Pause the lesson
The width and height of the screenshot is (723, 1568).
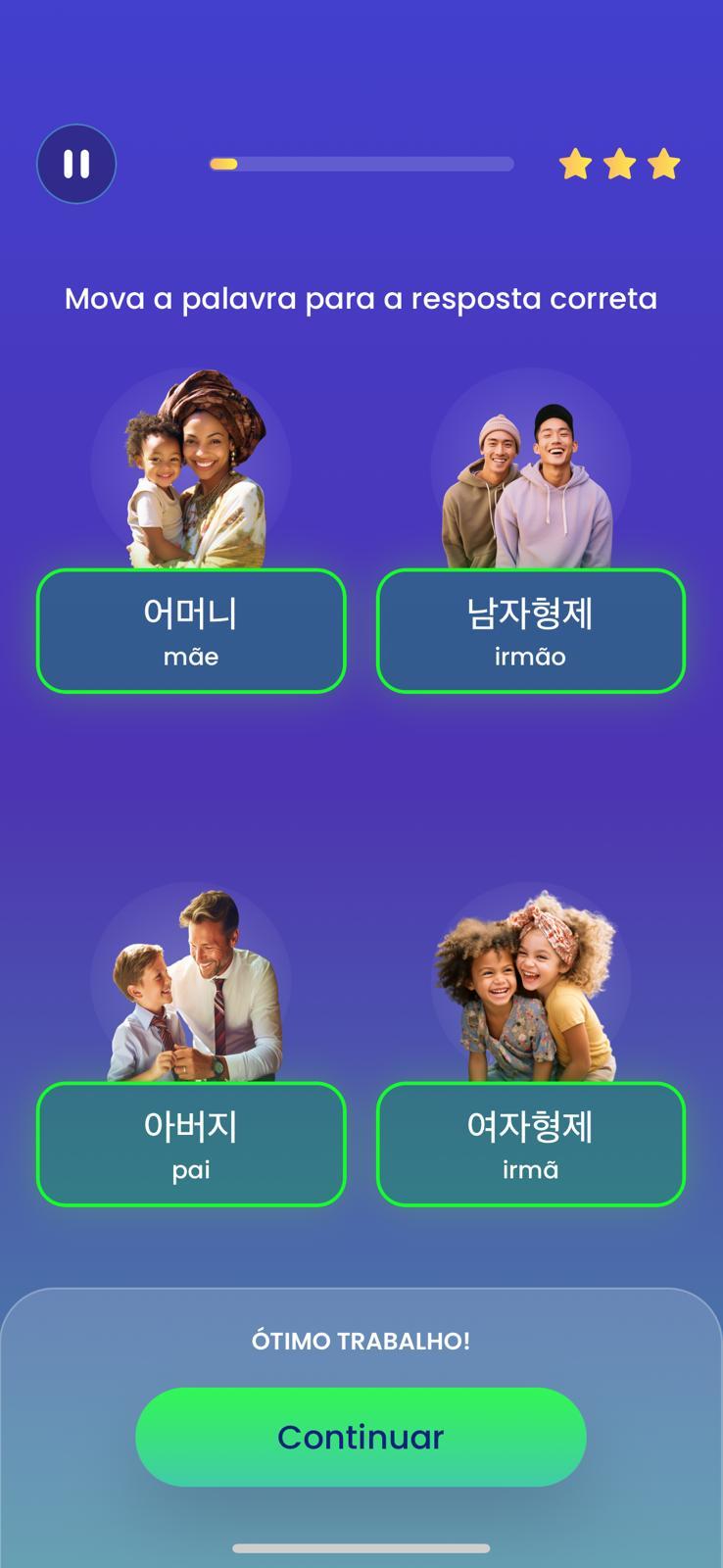76,164
